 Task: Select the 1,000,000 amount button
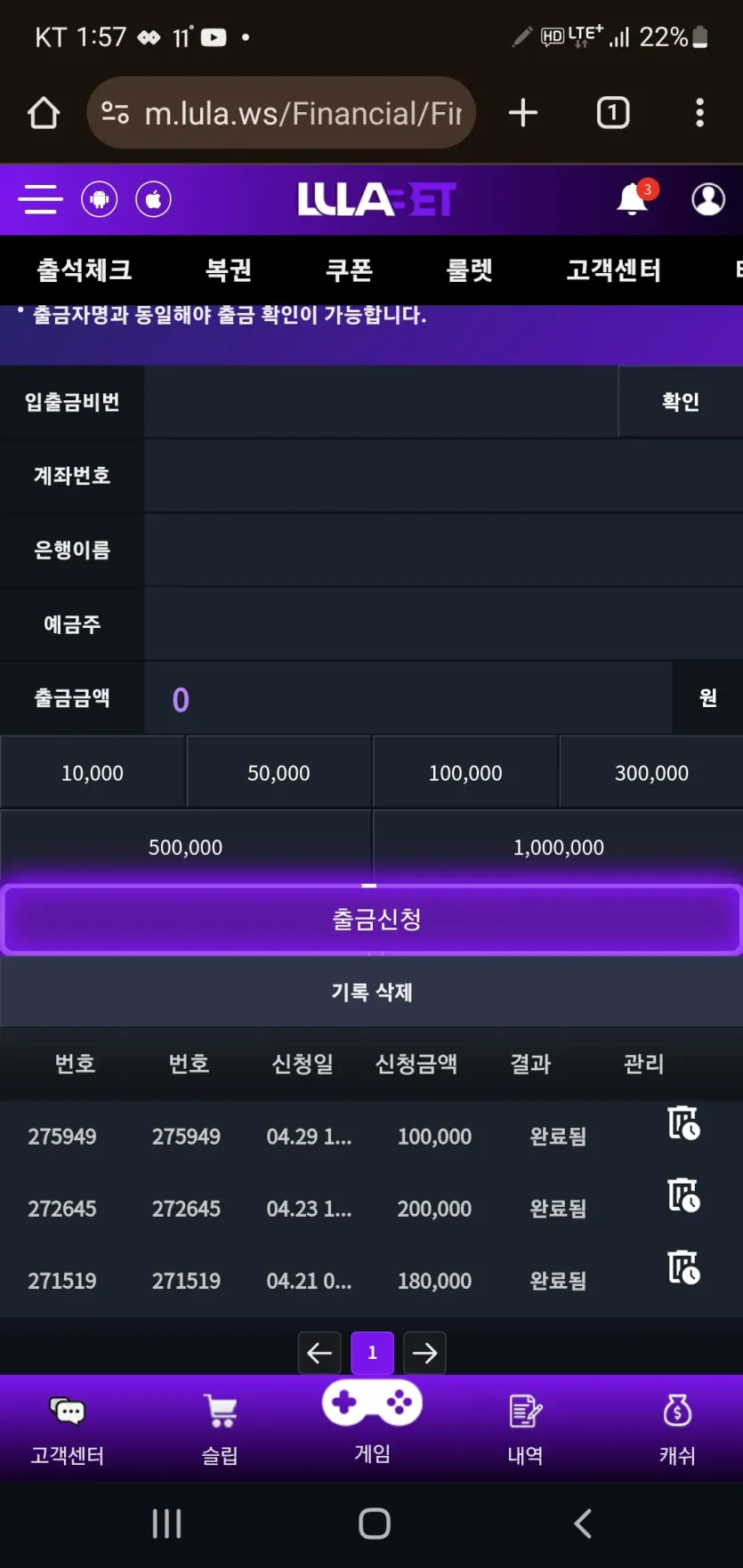pos(559,847)
